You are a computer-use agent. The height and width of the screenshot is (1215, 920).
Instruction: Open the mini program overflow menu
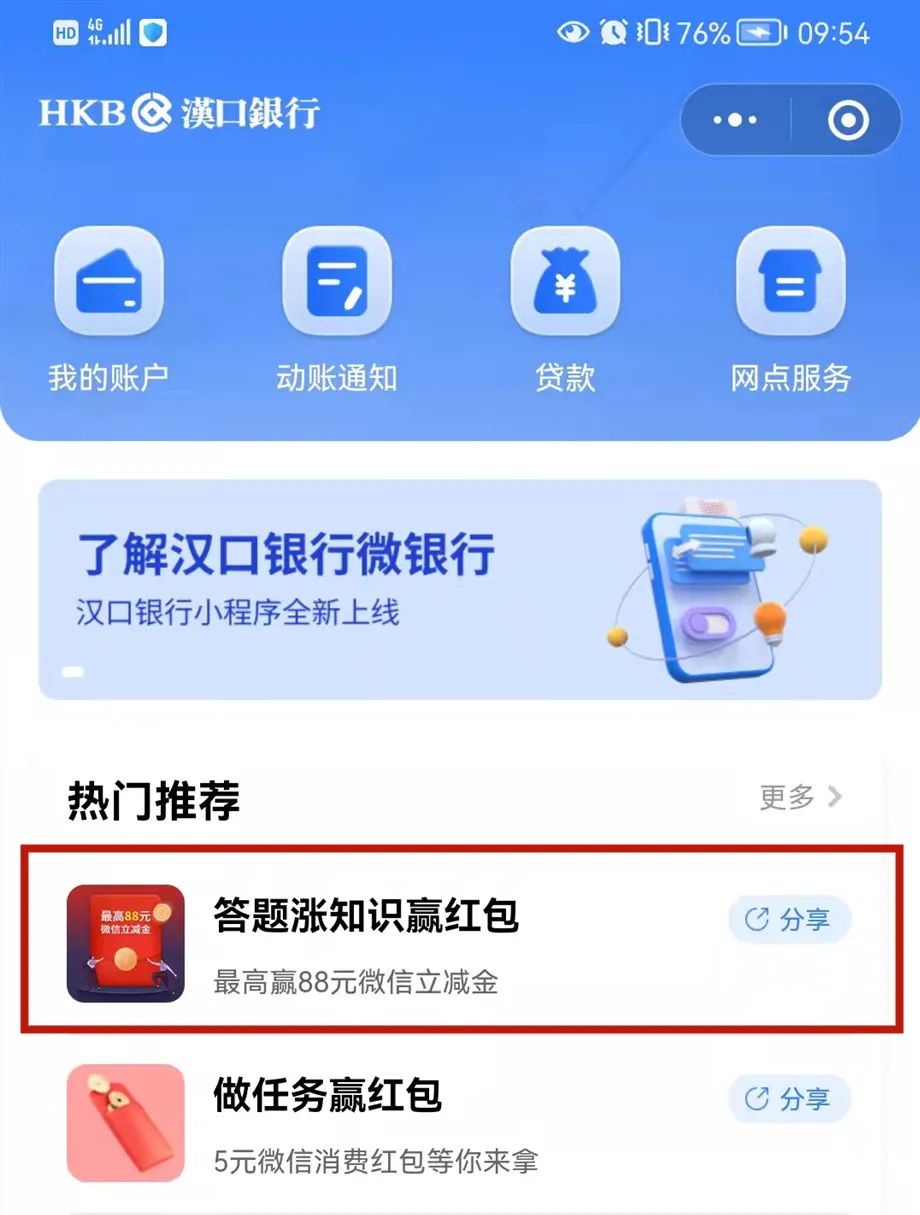coord(735,120)
